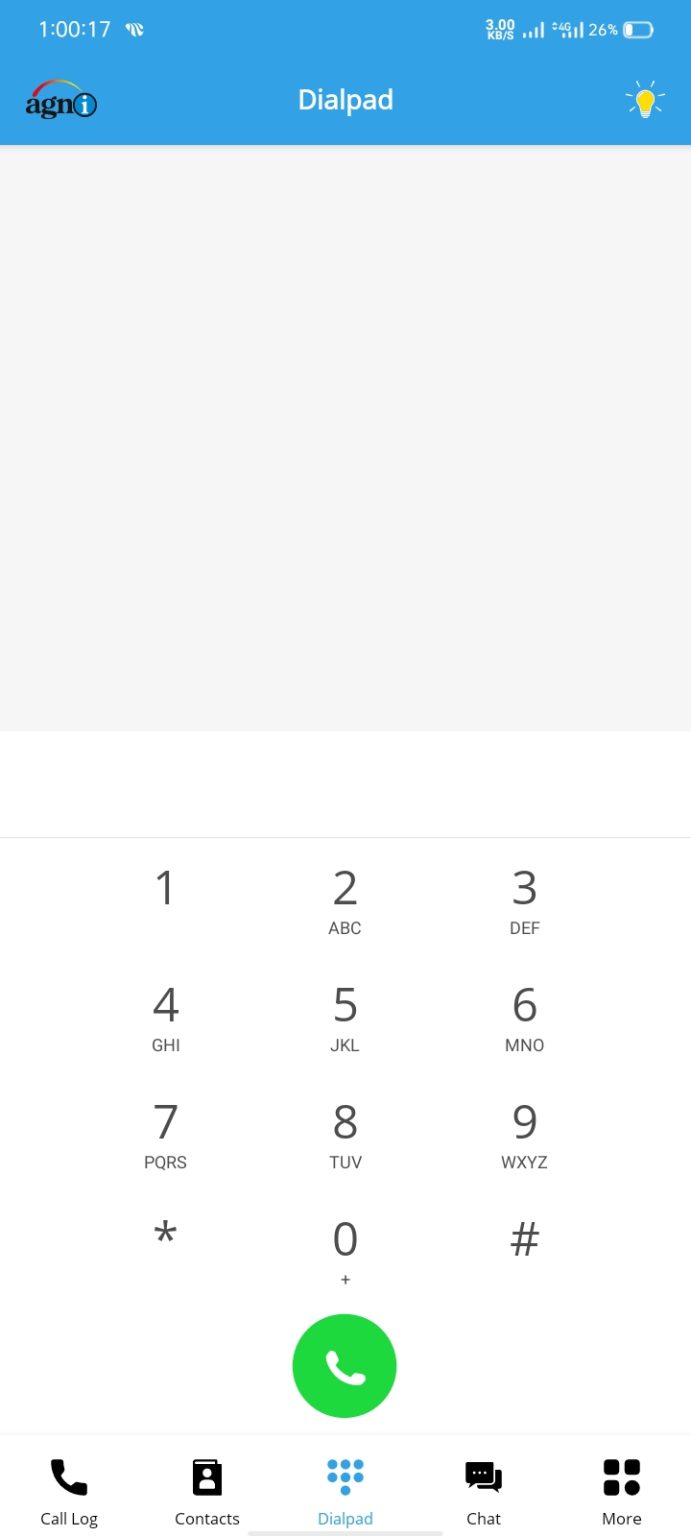Tap the 6 MNO key
Image resolution: width=691 pixels, height=1536 pixels.
[x=524, y=1018]
